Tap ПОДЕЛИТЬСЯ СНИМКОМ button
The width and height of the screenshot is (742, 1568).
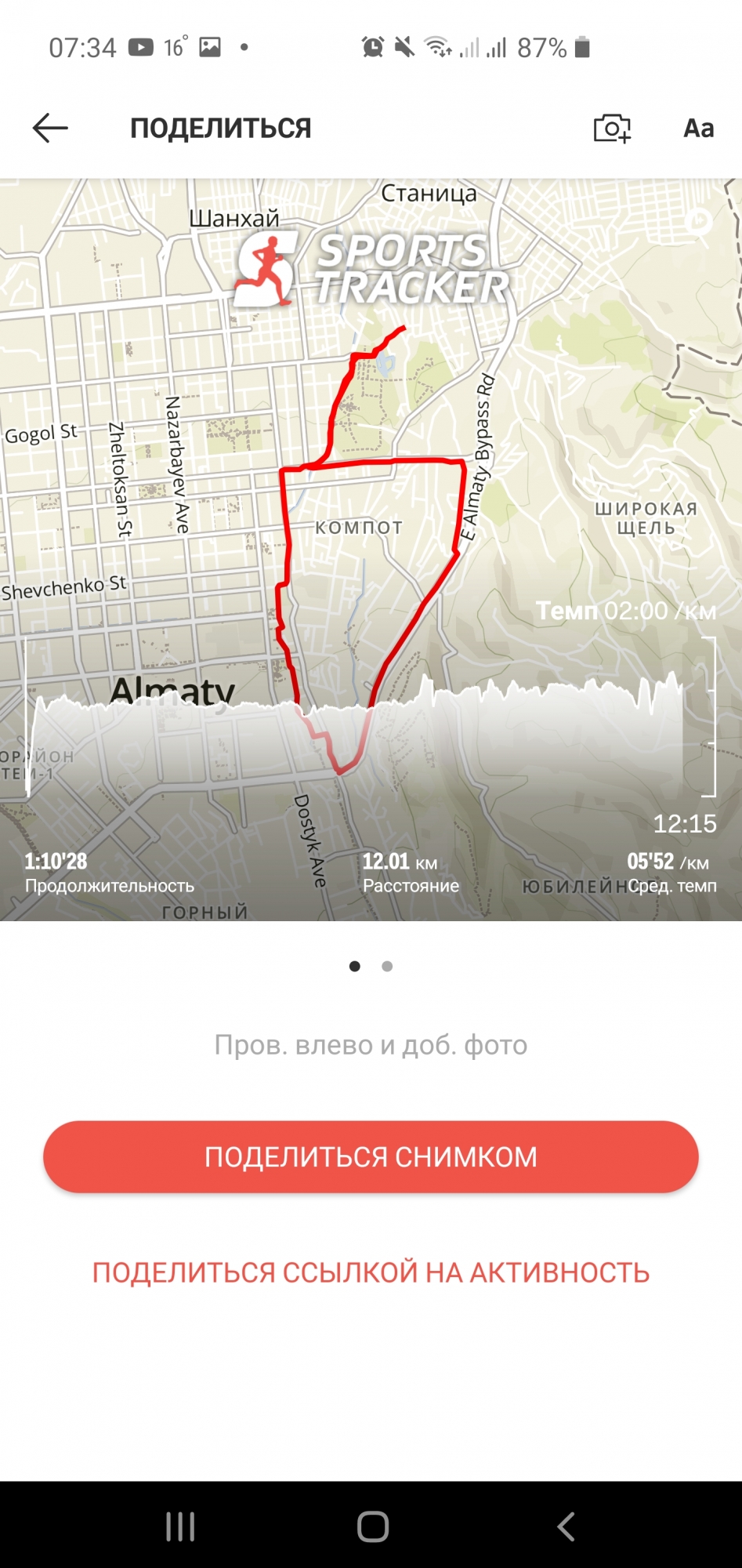tap(371, 1157)
